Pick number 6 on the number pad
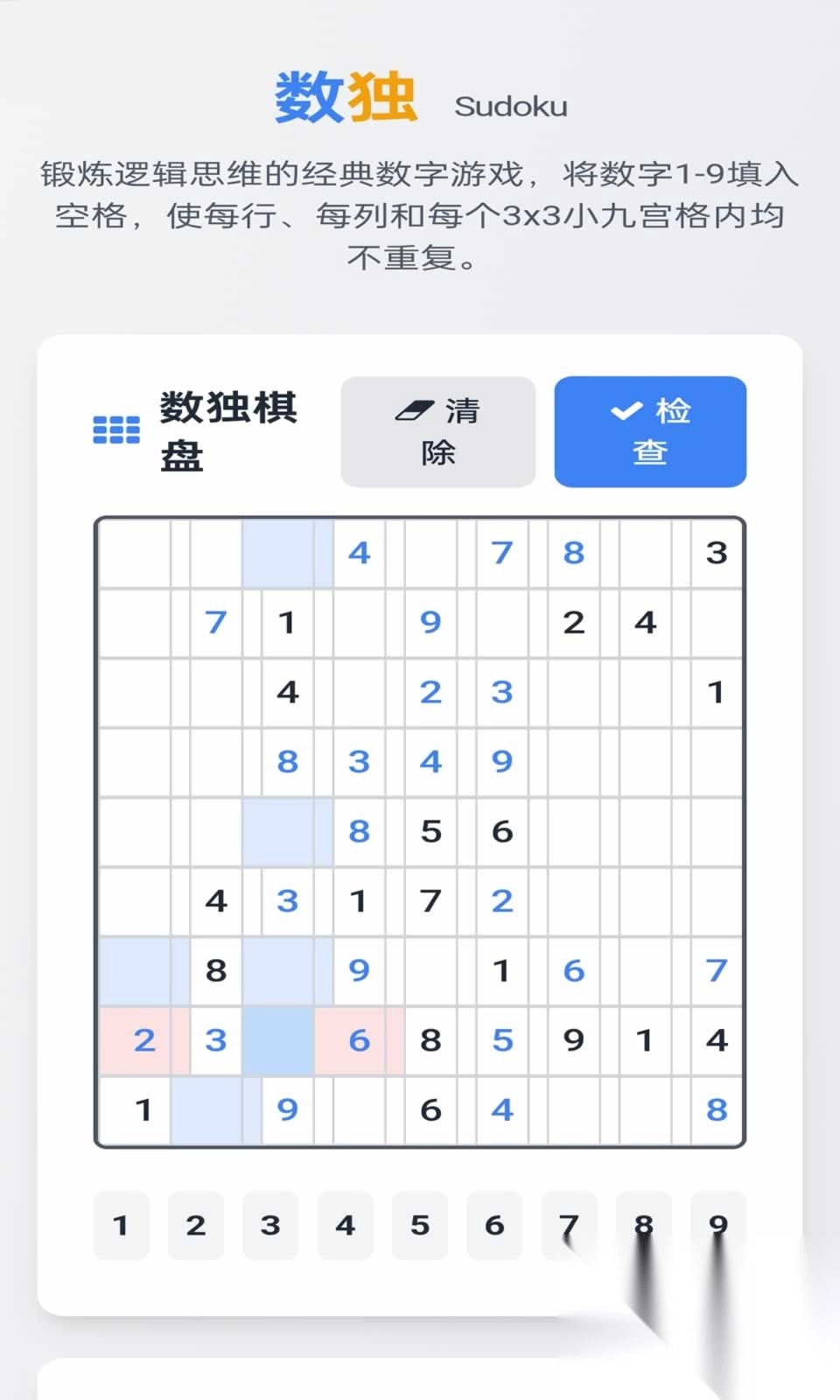840x1400 pixels. pyautogui.click(x=495, y=1225)
